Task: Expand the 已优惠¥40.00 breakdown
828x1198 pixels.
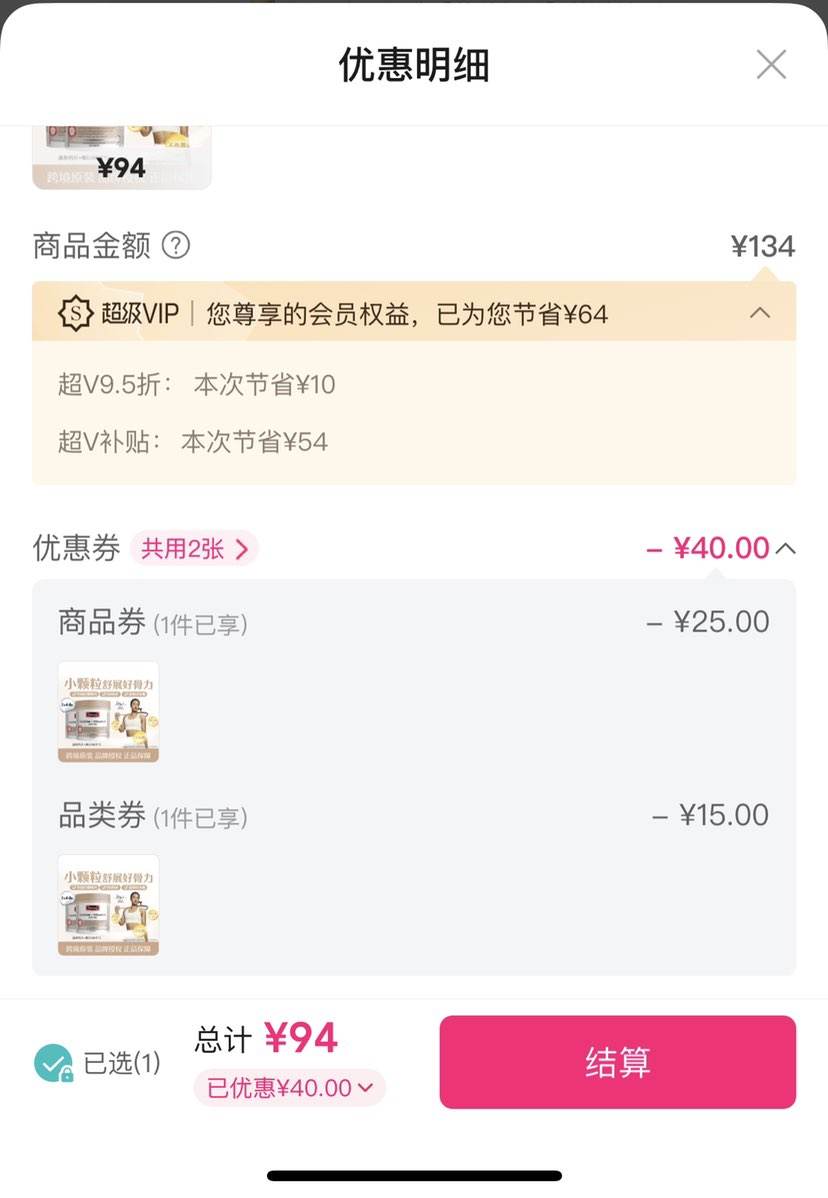Action: coord(288,1088)
